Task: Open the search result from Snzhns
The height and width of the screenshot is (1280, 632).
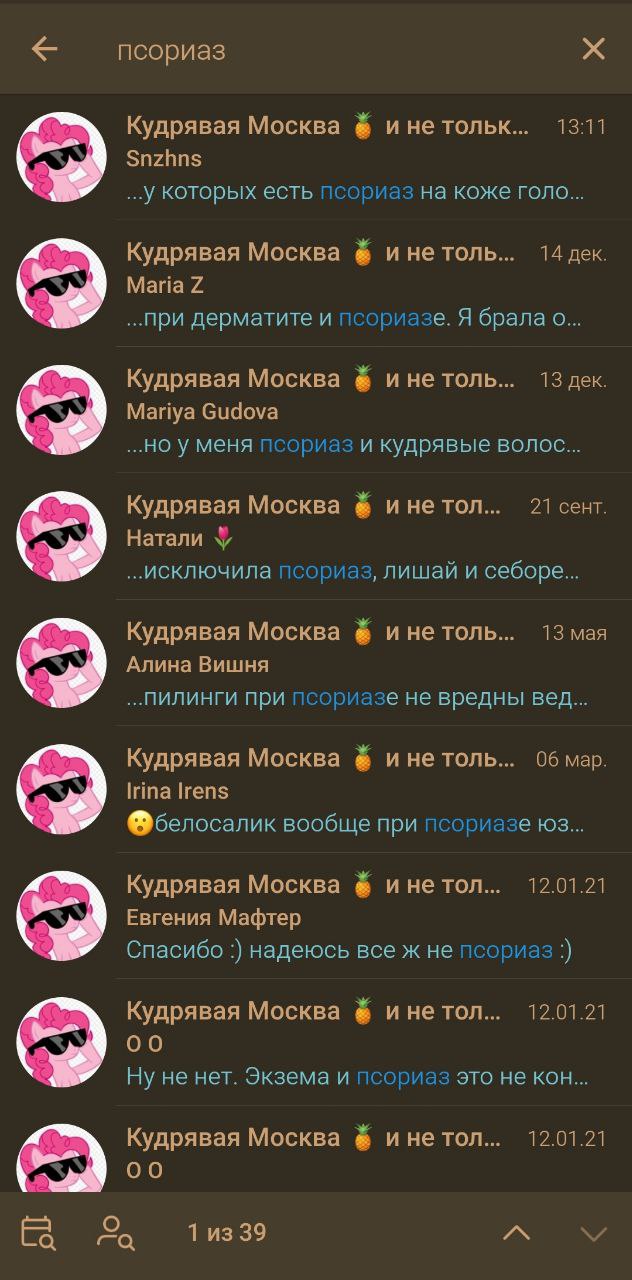Action: click(316, 157)
